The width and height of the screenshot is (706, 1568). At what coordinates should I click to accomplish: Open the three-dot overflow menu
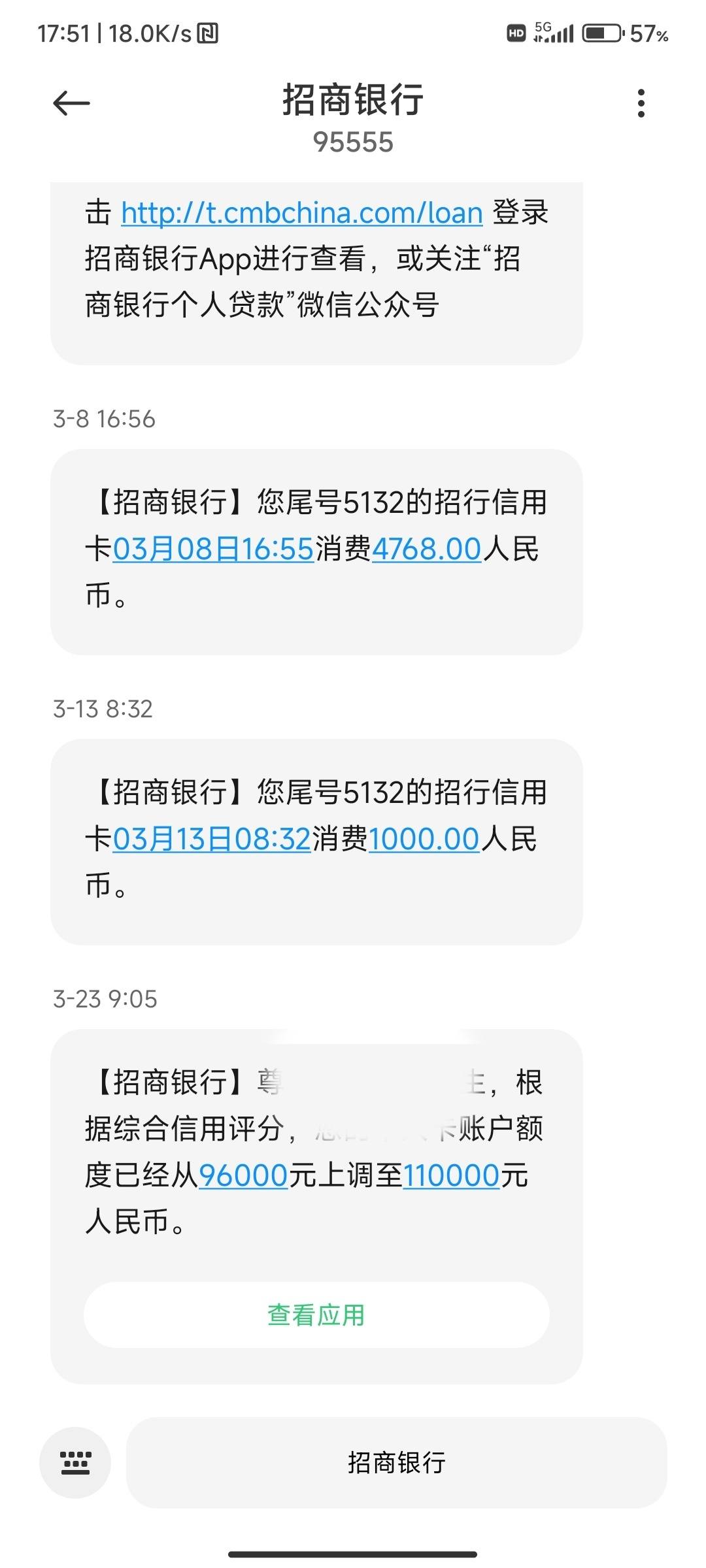(x=641, y=103)
